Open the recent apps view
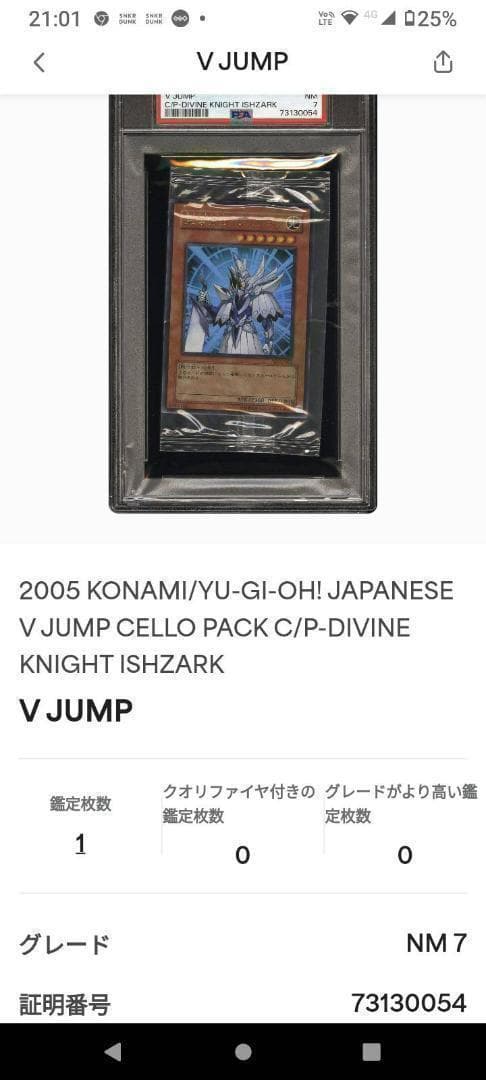Screen dimensions: 486x1080 pos(372,1051)
